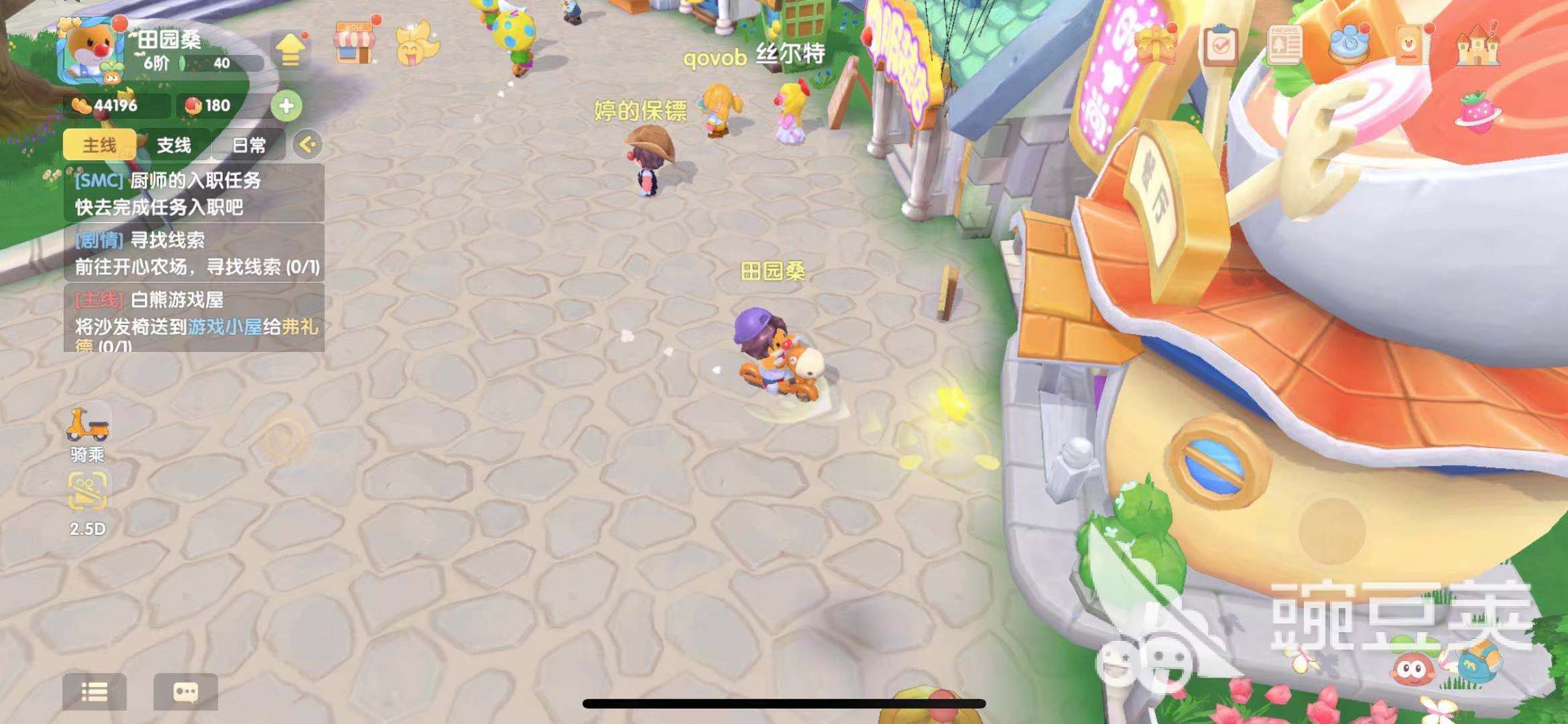
Task: Open the 白熊游戏屋 main quest
Action: tap(194, 318)
